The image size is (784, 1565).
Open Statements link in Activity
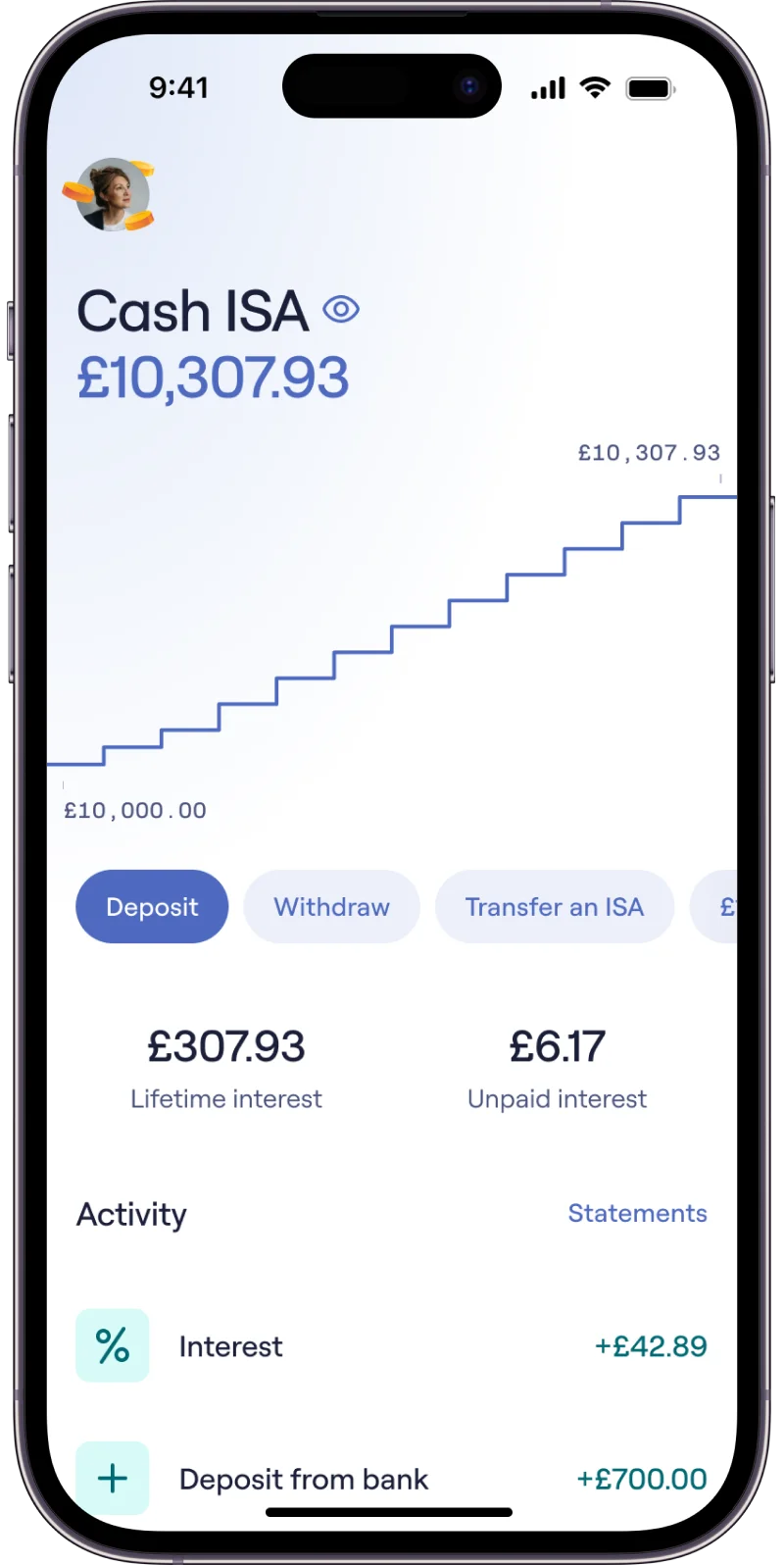(x=637, y=1213)
